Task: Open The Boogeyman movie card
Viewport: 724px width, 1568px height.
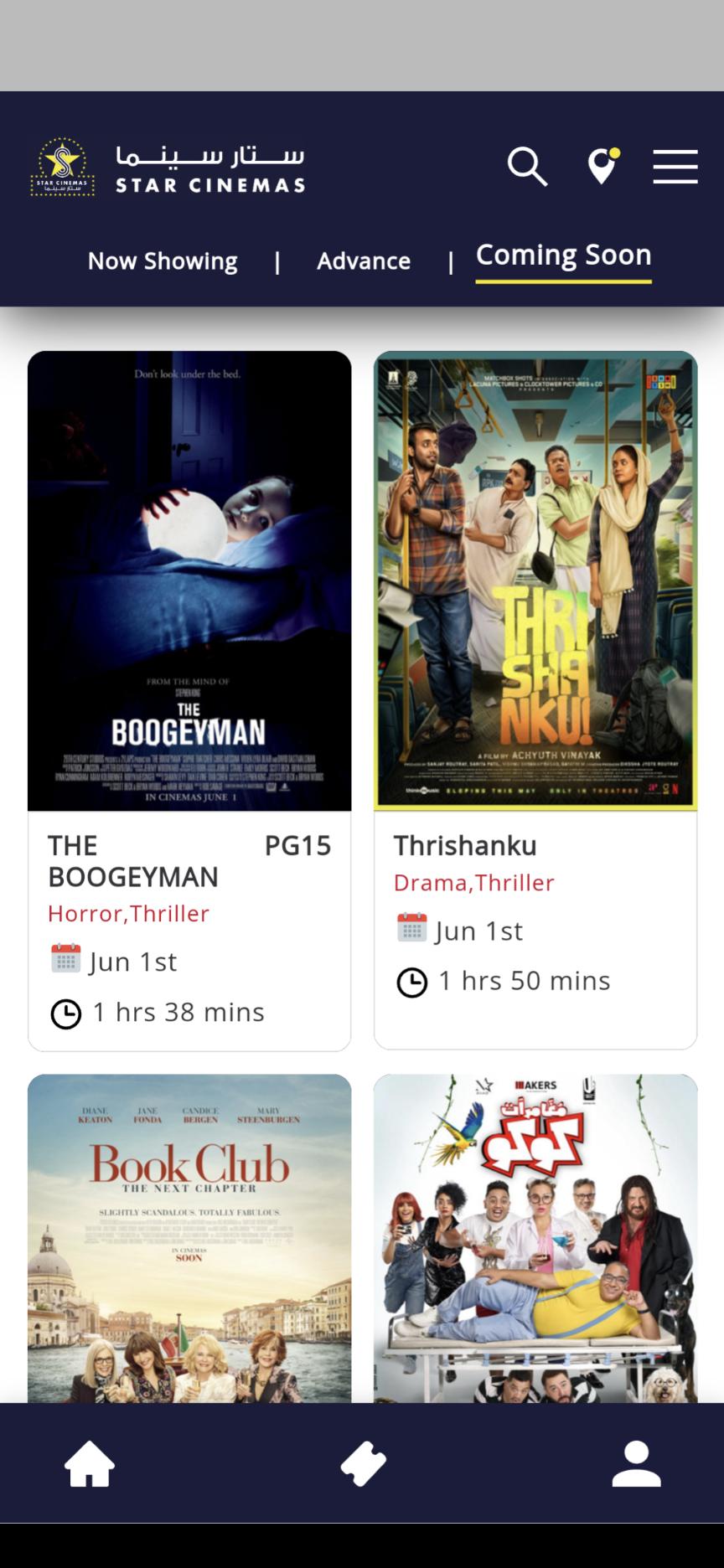Action: point(189,700)
